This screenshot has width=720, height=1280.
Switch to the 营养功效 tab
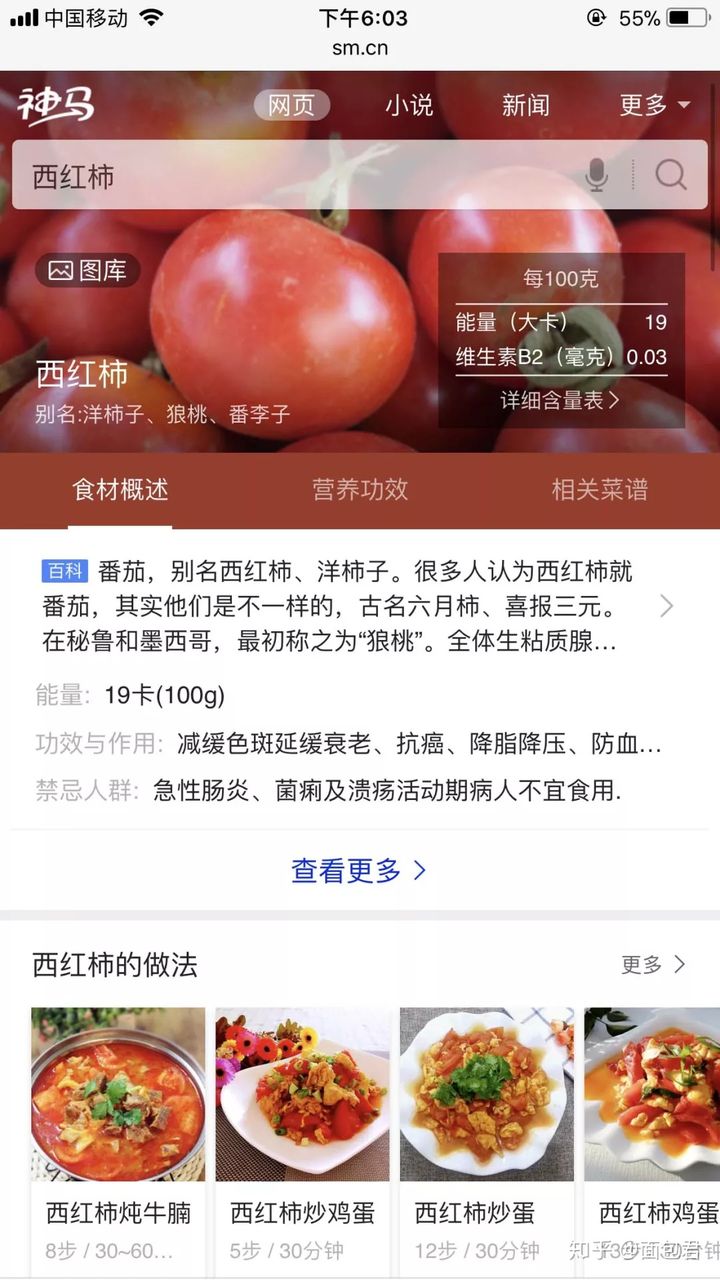coord(360,489)
